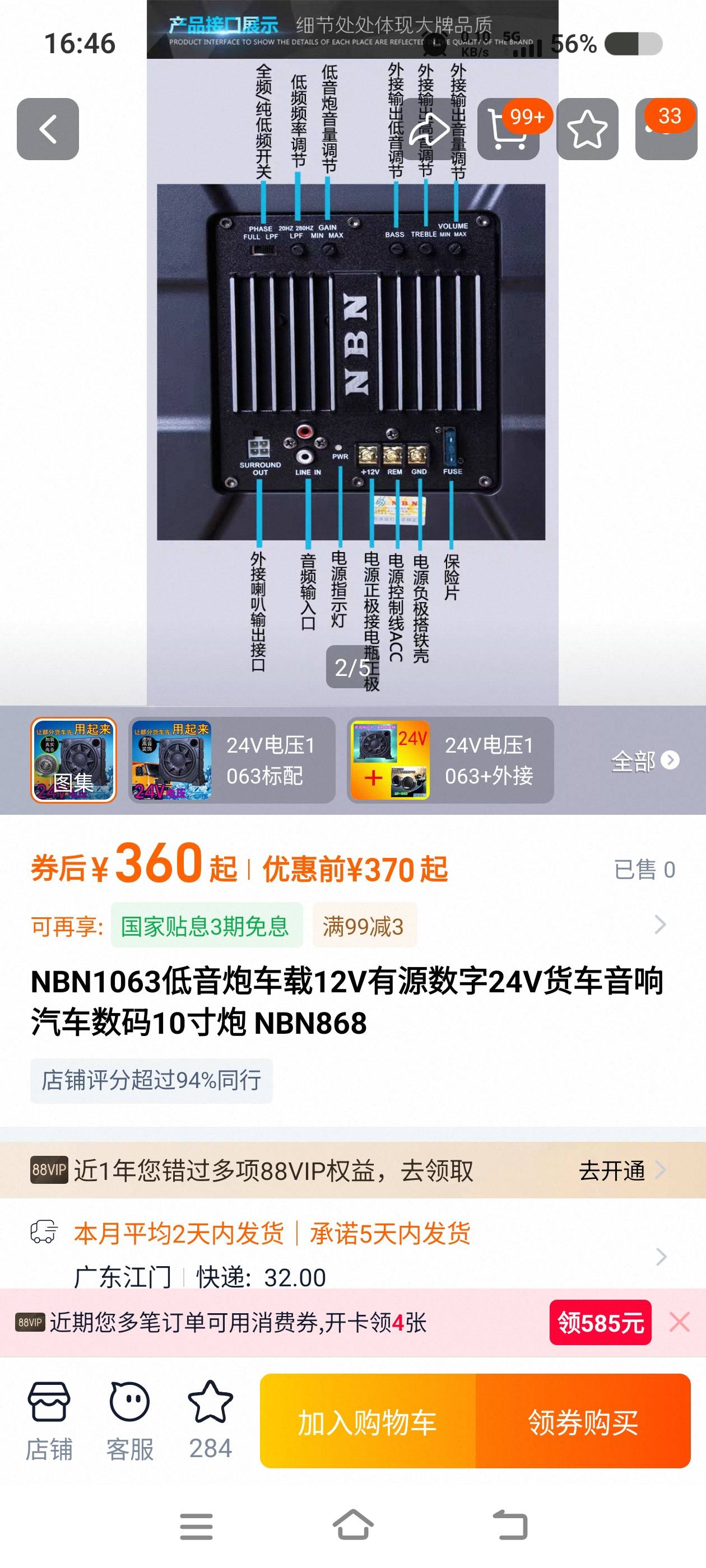Open the menu with badge 33
The height and width of the screenshot is (1568, 706).
[666, 129]
